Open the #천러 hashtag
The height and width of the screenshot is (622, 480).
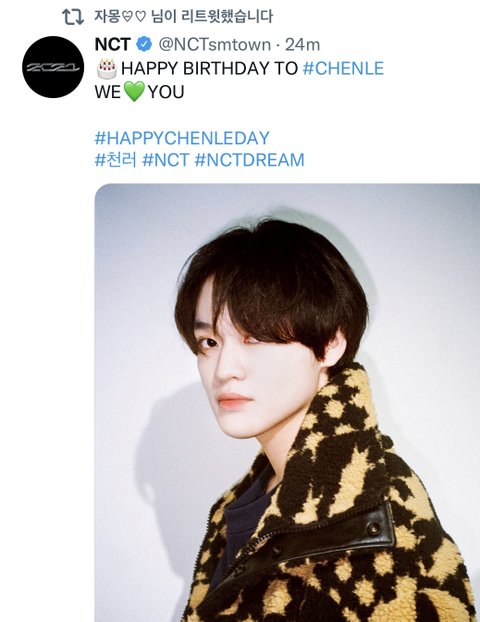(x=115, y=160)
